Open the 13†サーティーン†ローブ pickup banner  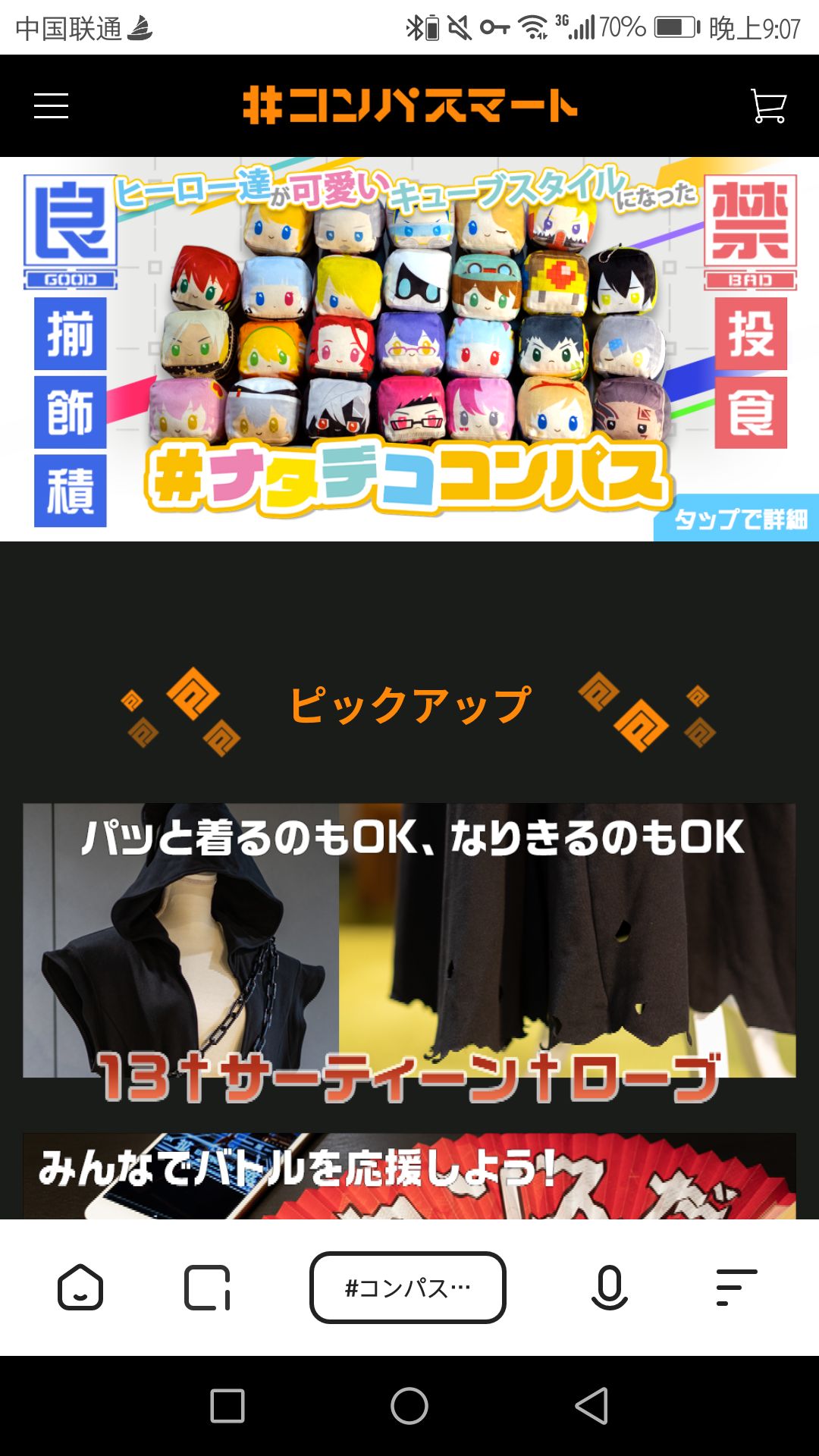click(409, 953)
